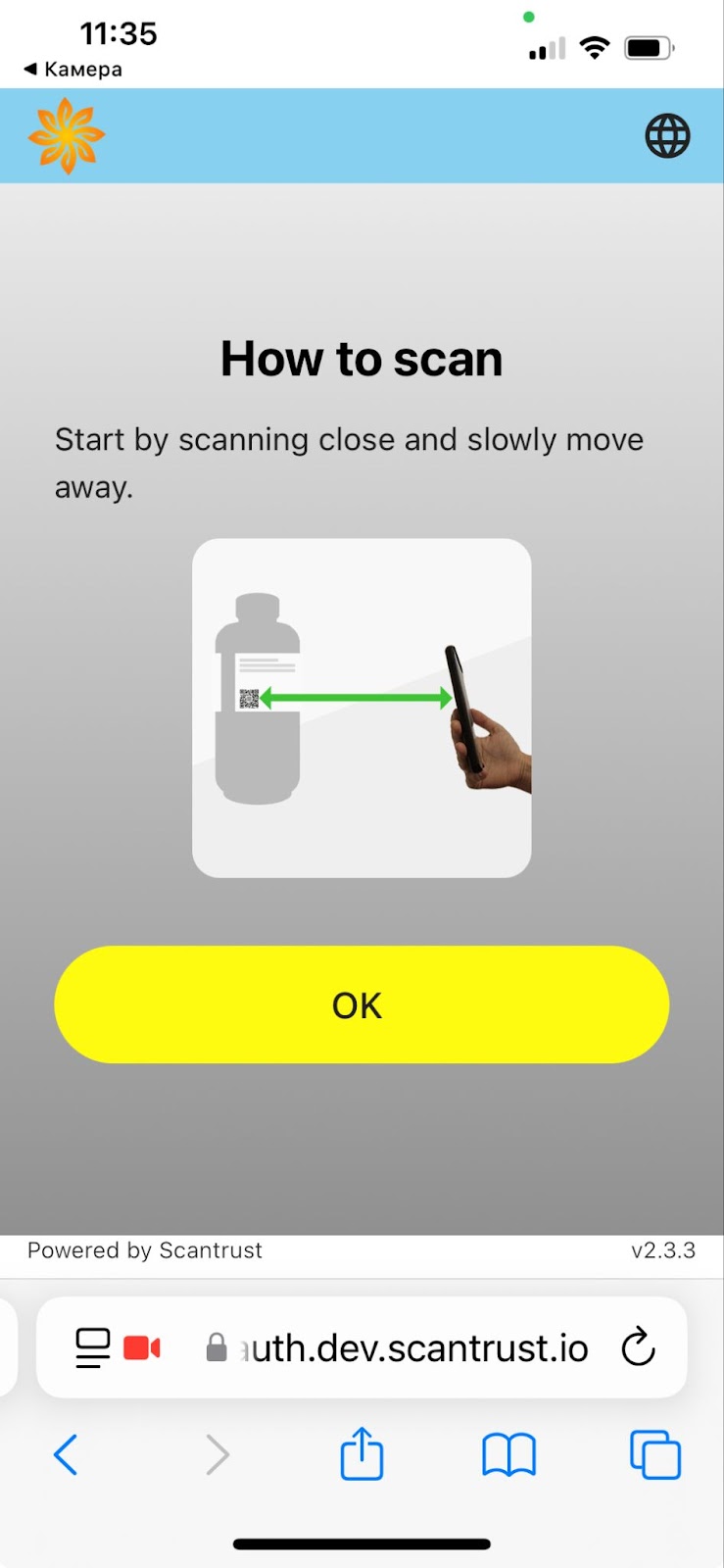The image size is (724, 1568).
Task: Go back to the previous page
Action: [66, 1454]
